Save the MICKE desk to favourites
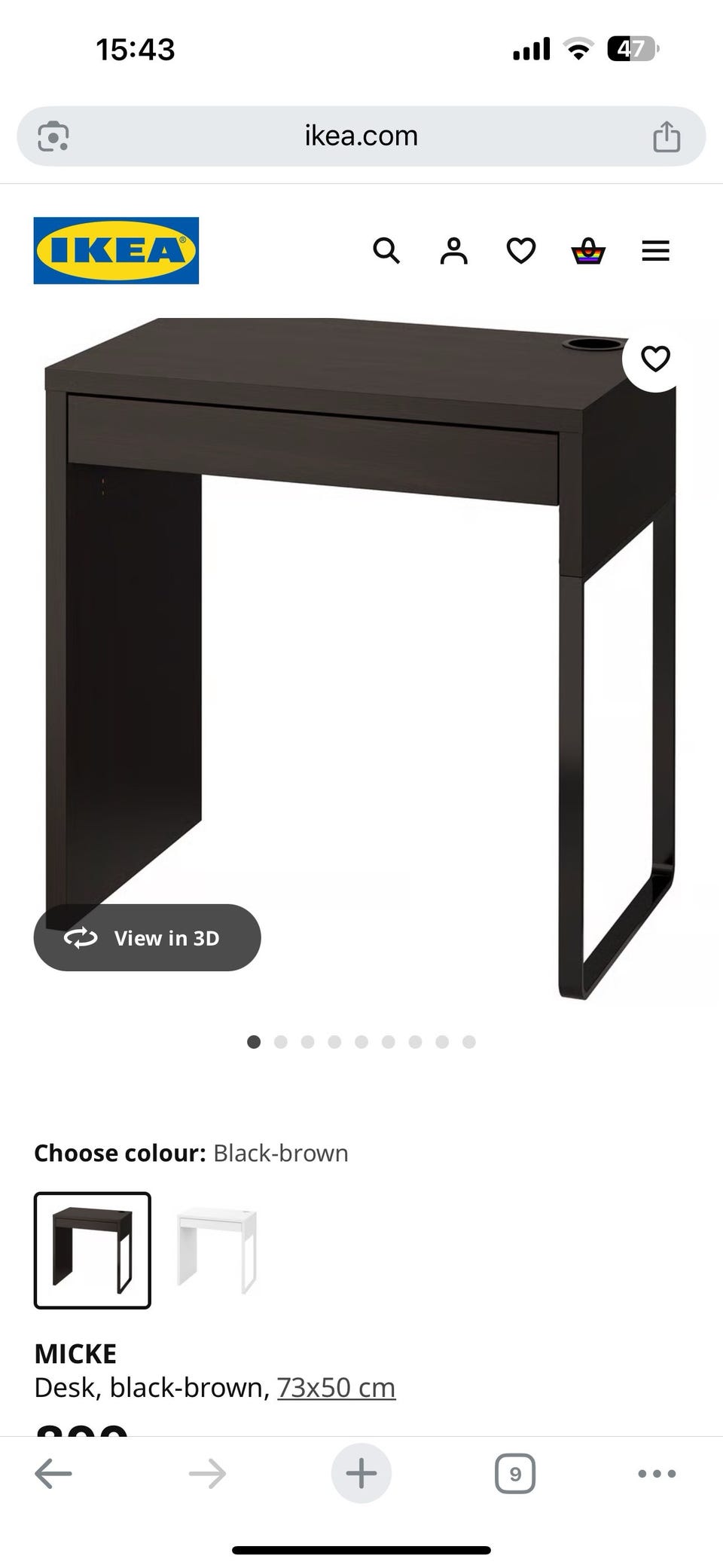723x1568 pixels. 655,359
